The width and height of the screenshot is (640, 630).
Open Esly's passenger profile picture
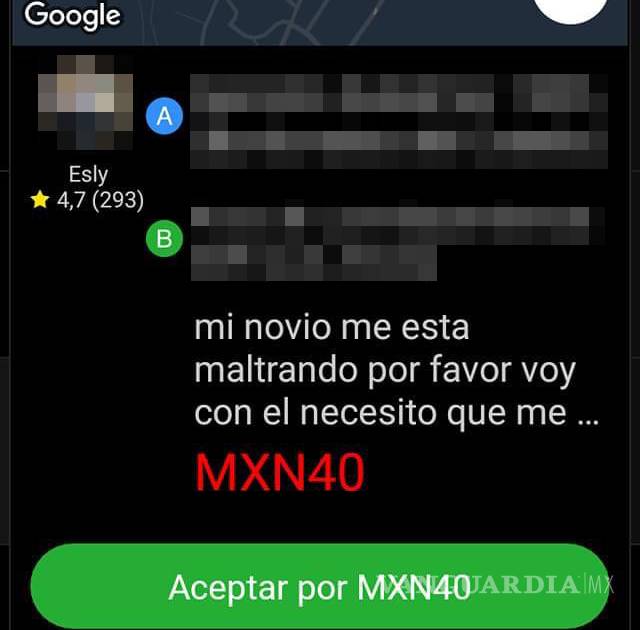[87, 102]
